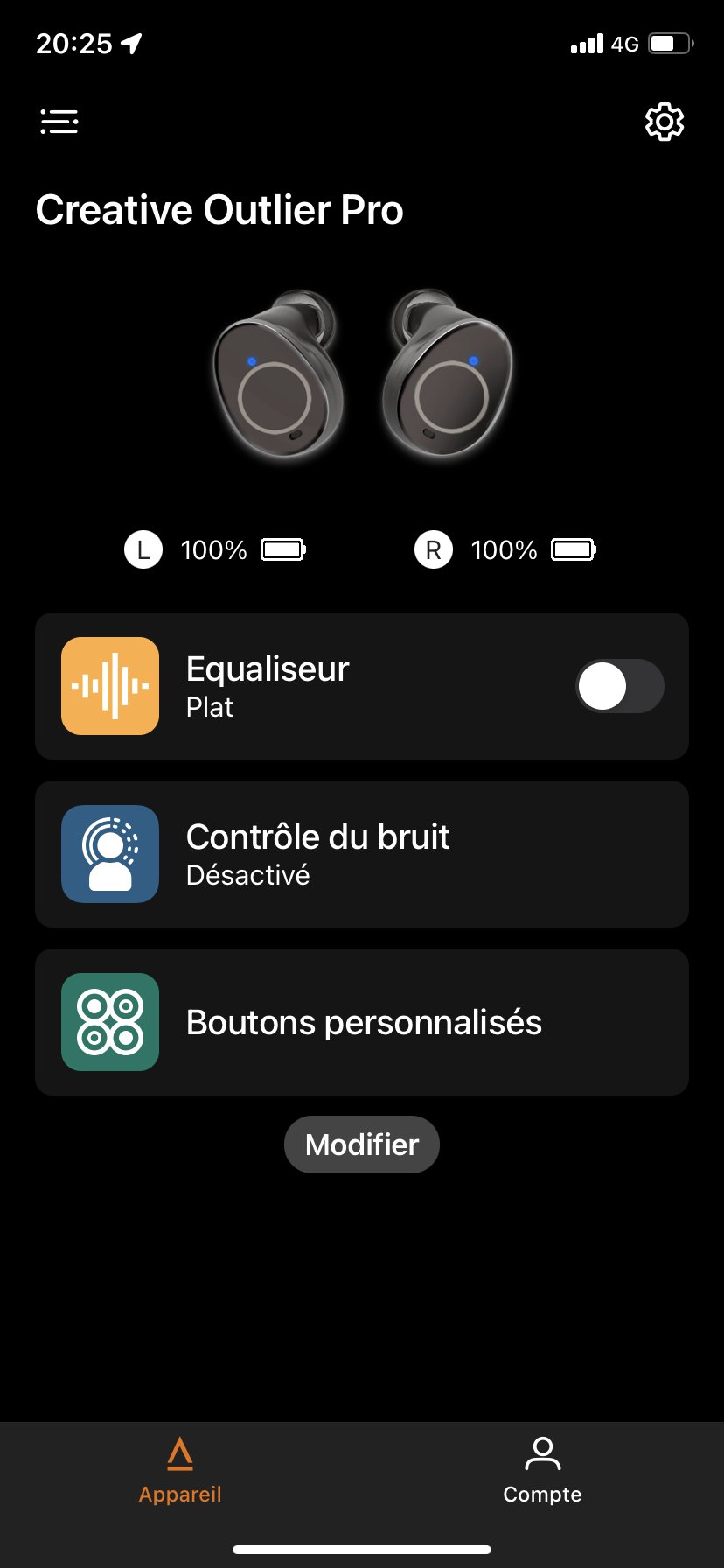Select the left earbud battery L icon
Viewport: 724px width, 1568px height.
pos(143,549)
